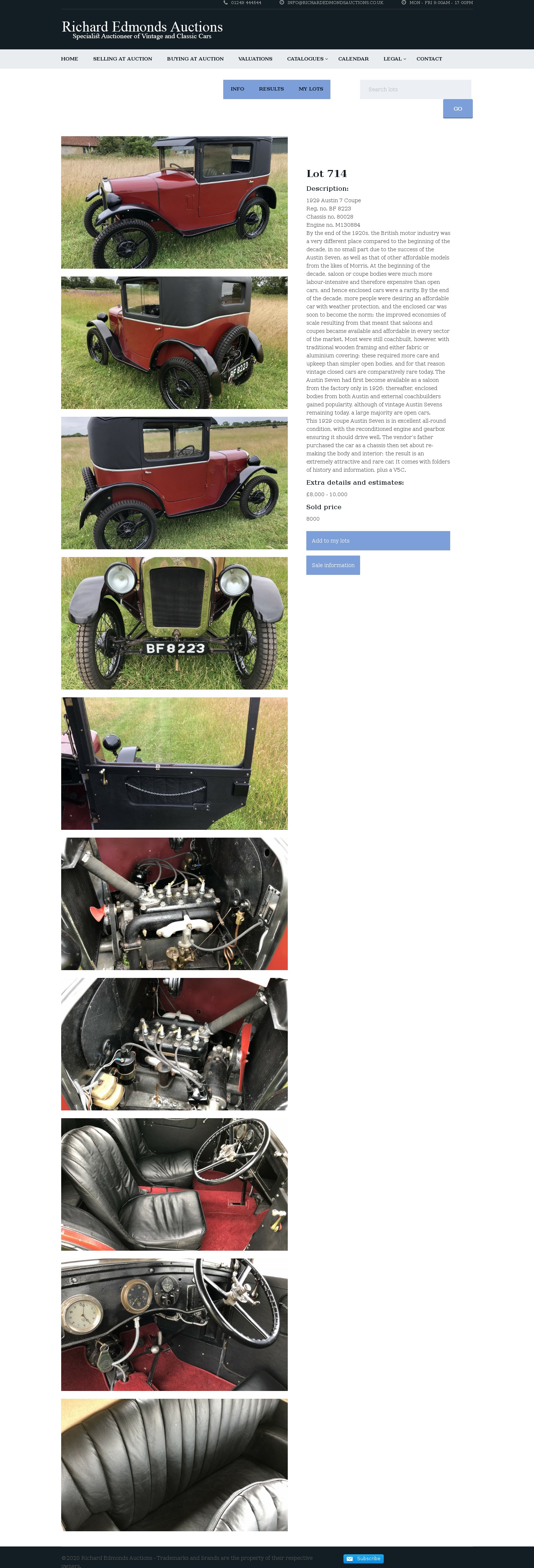The width and height of the screenshot is (534, 1568).
Task: Open Sale information
Action: (x=333, y=565)
